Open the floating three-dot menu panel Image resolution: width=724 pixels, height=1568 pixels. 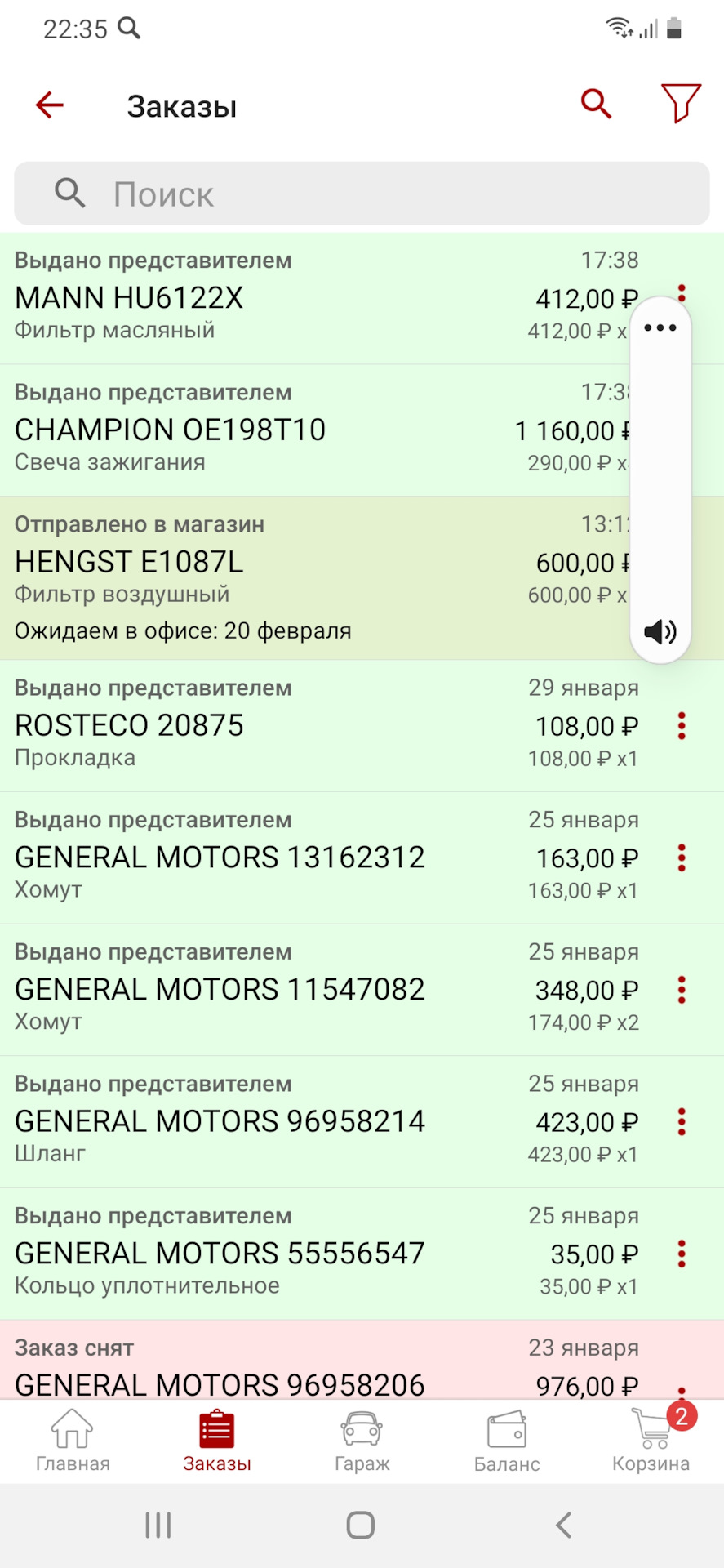[660, 327]
